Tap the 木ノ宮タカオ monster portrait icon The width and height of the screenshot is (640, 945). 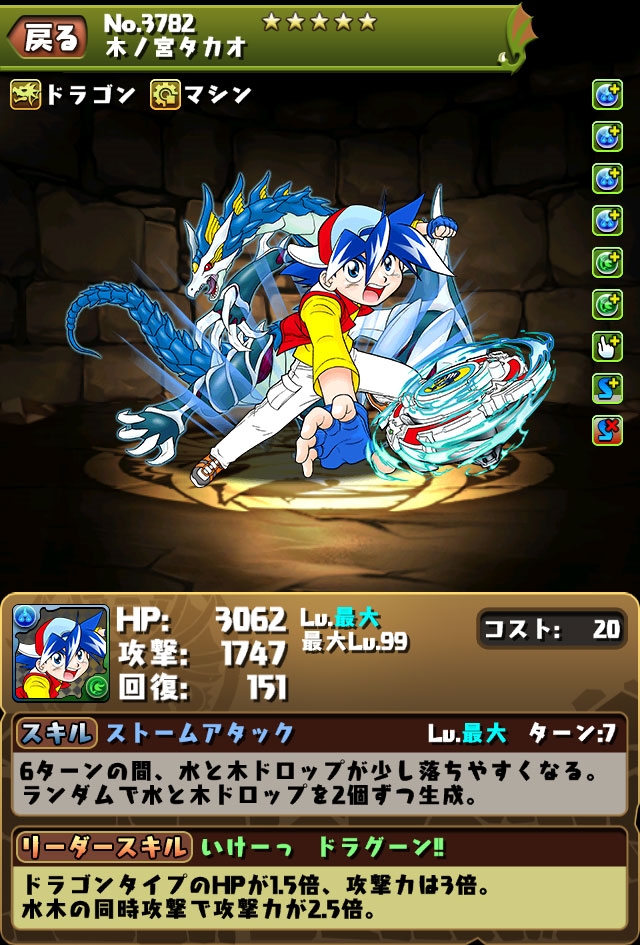pos(61,652)
